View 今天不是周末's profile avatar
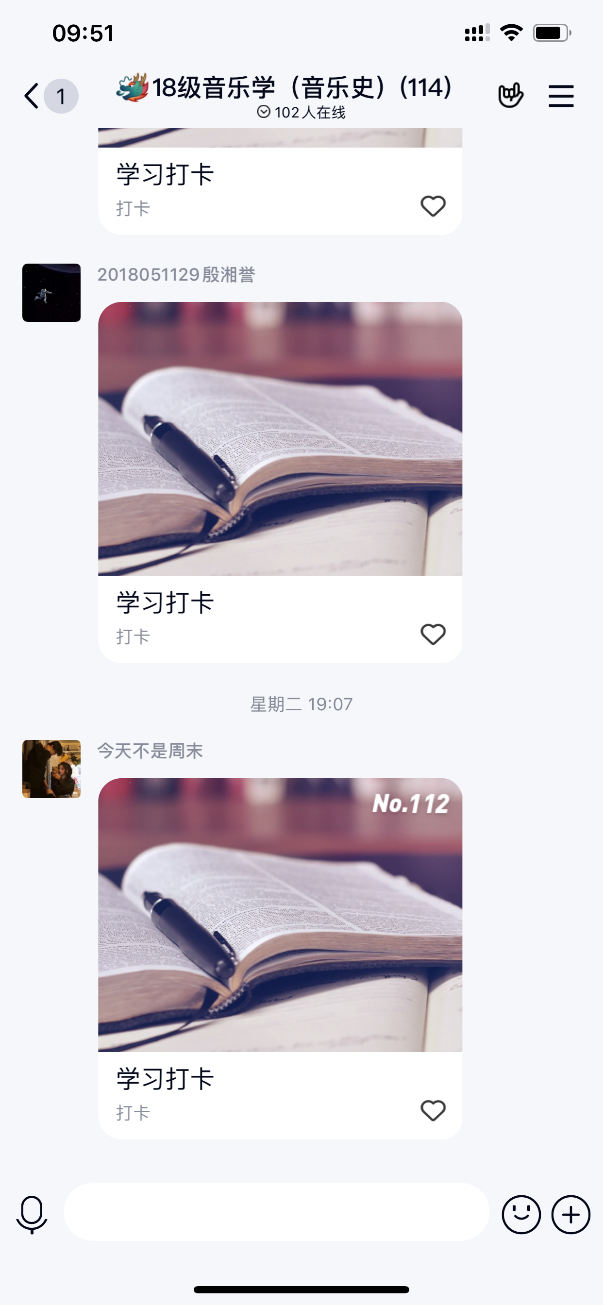 [x=51, y=769]
